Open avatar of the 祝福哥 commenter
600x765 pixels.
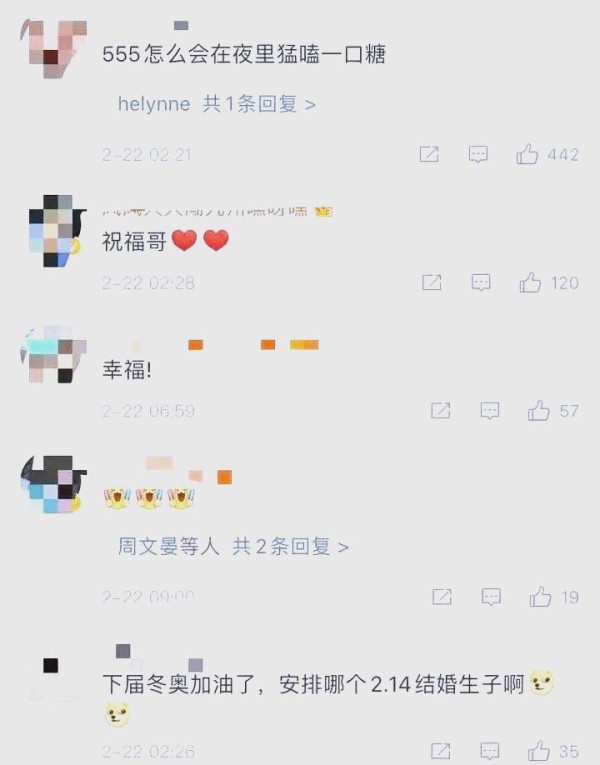tap(54, 231)
